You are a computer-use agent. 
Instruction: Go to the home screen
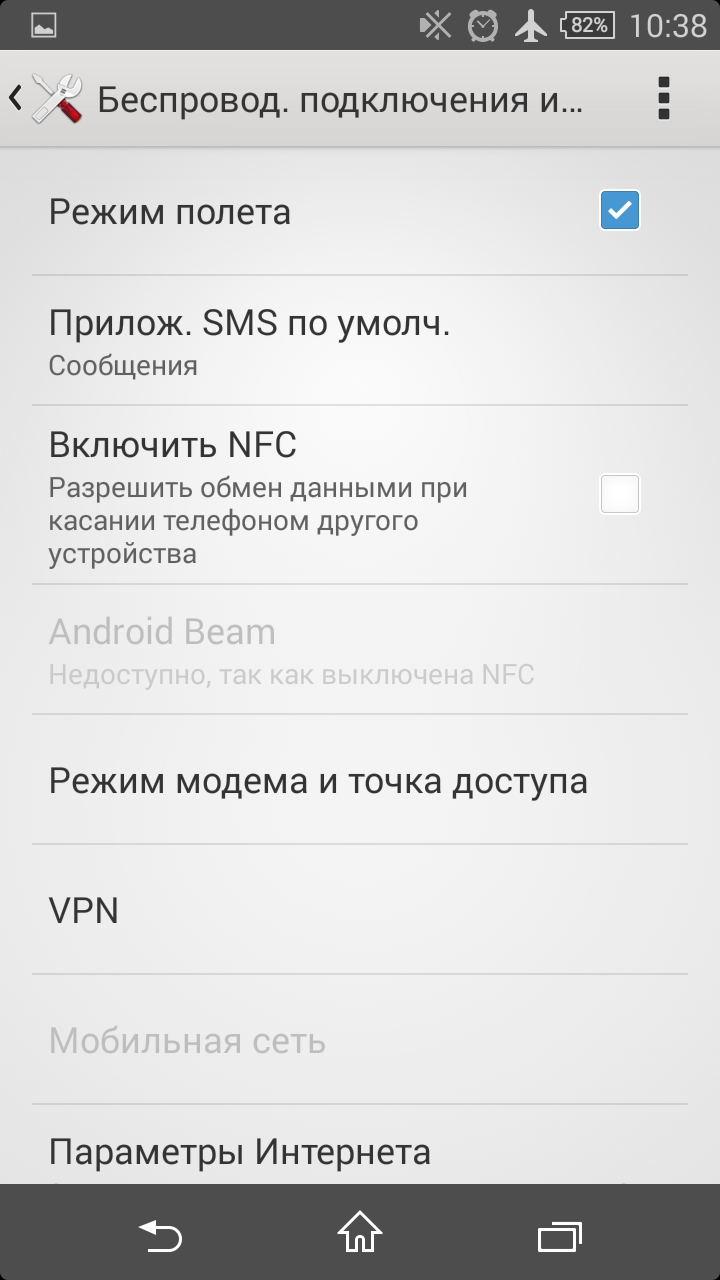click(x=360, y=1234)
